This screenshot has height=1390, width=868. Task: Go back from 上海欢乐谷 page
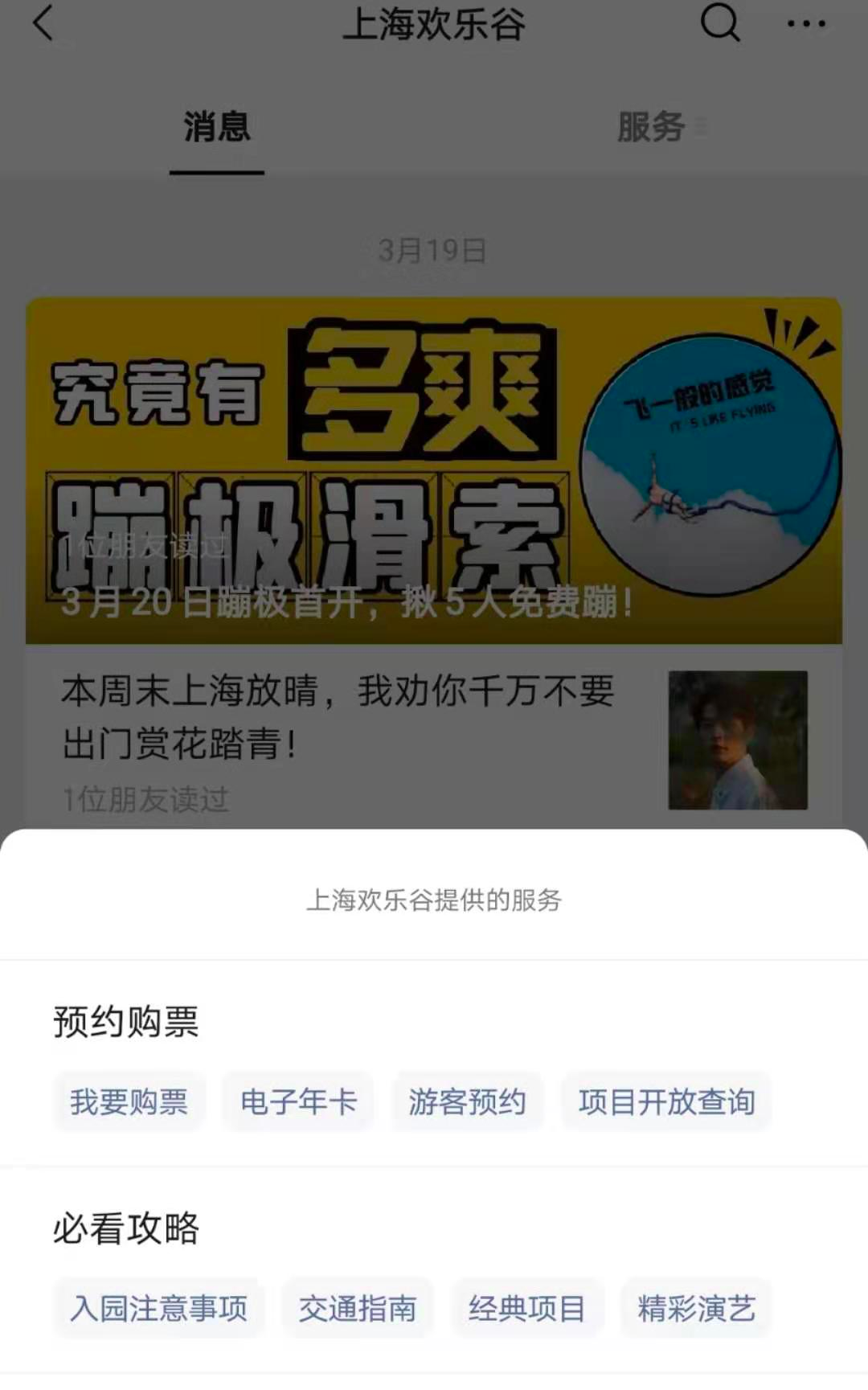[44, 23]
